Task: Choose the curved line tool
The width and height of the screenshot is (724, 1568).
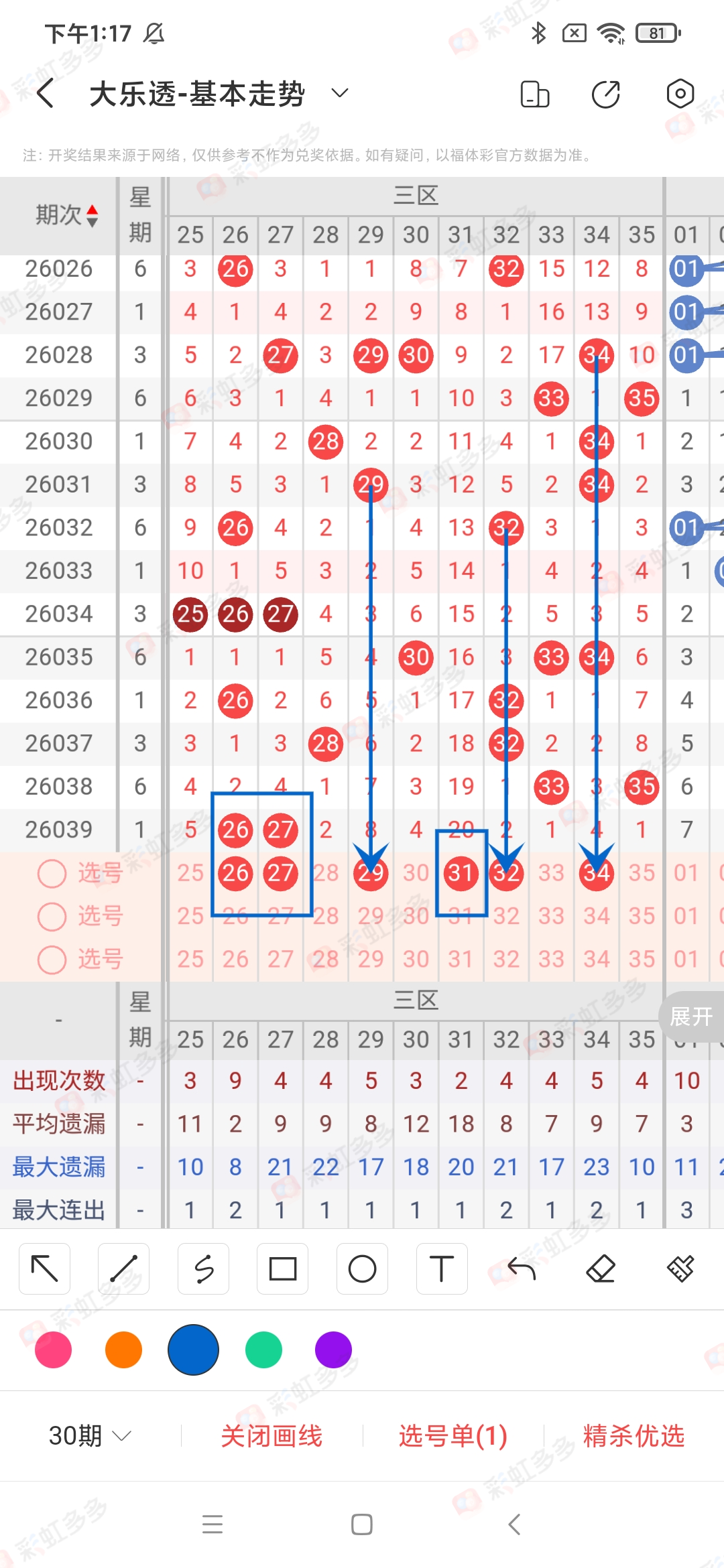Action: pos(203,1268)
